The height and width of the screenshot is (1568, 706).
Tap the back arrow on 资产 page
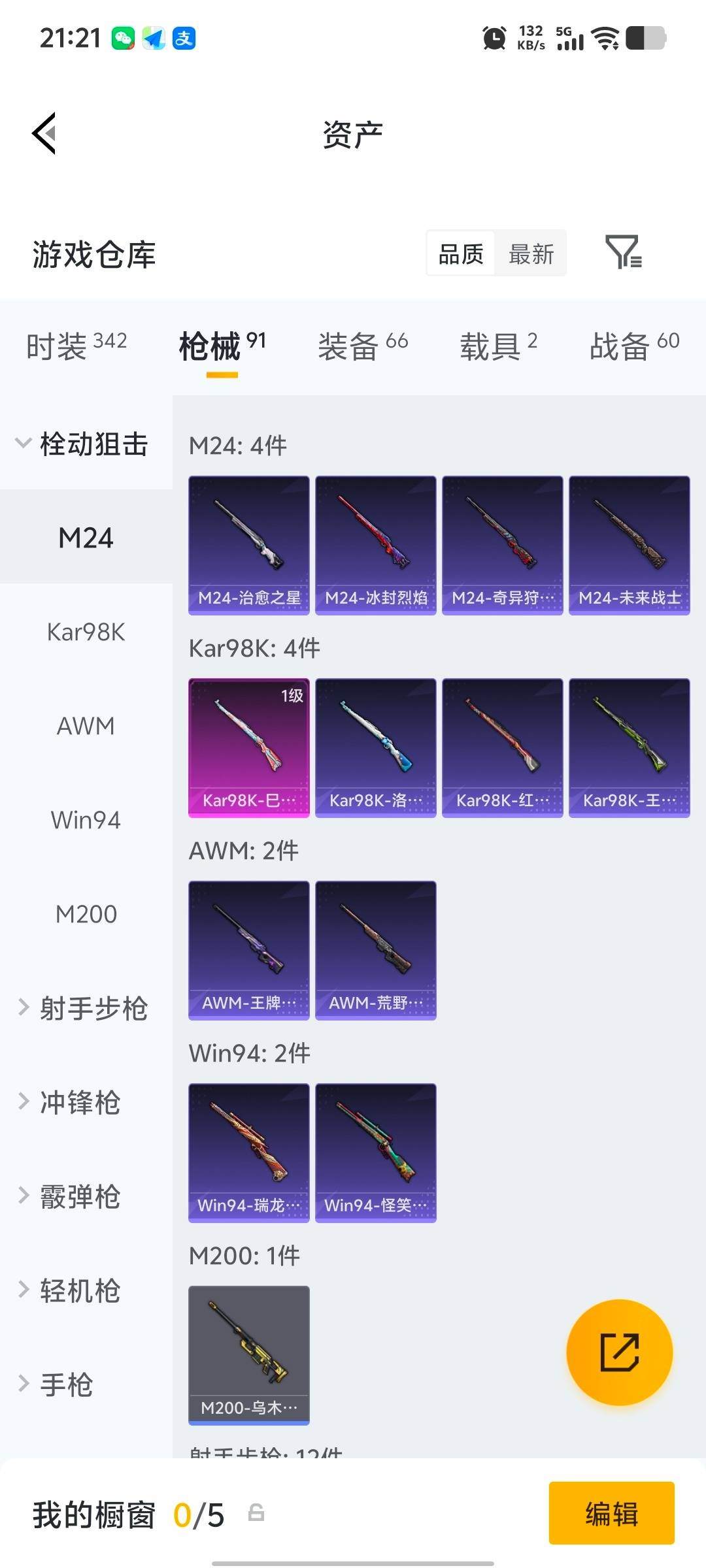tap(43, 134)
